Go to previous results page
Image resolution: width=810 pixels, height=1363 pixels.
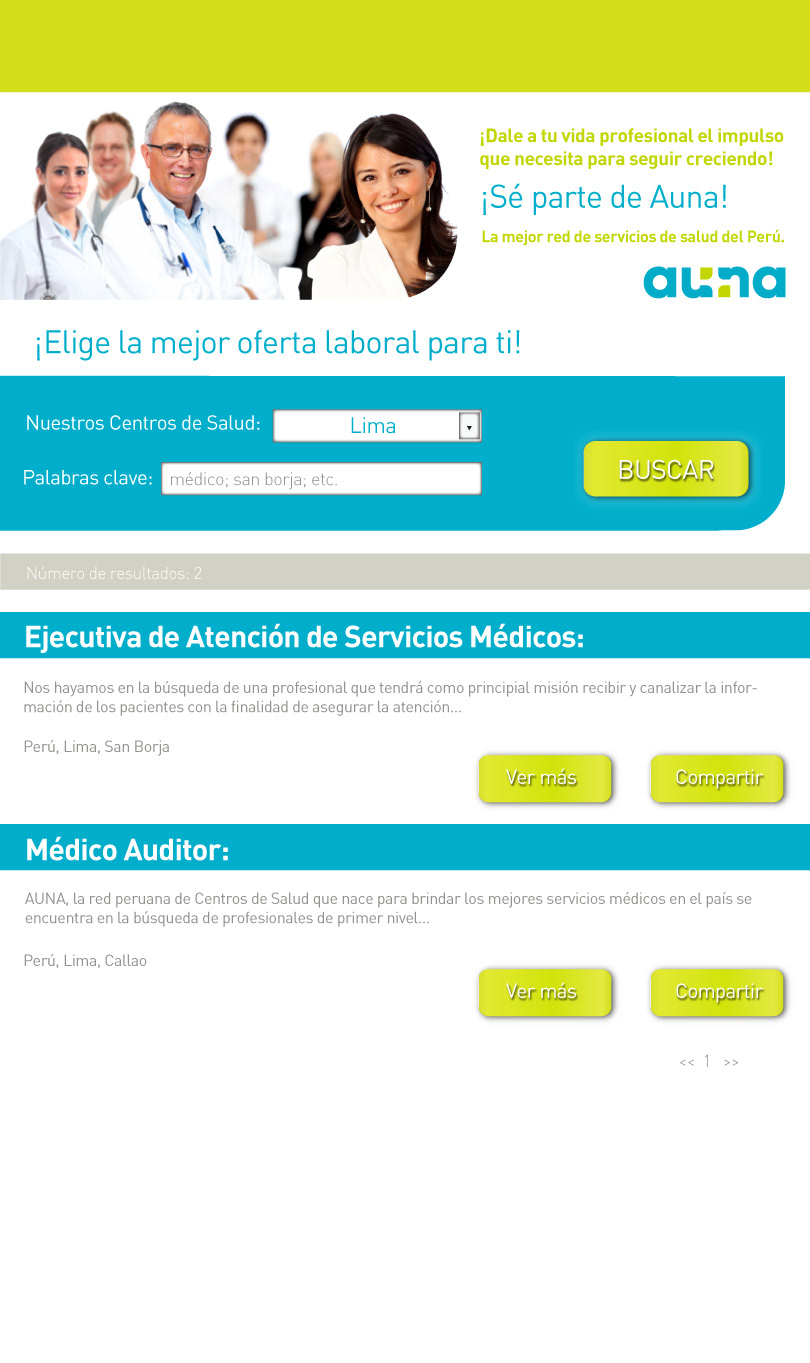pyautogui.click(x=687, y=1062)
